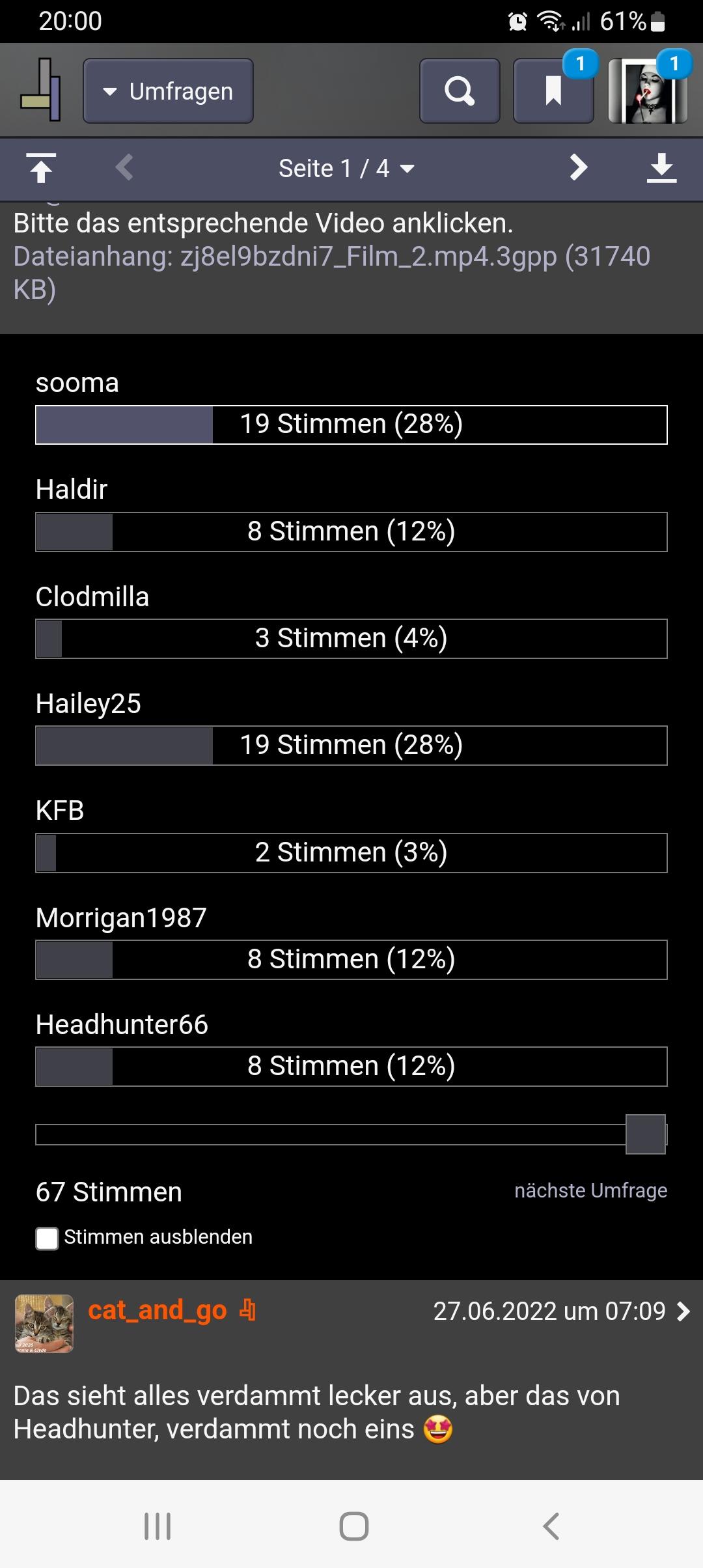The image size is (703, 1568).
Task: Open recent apps from the navigation bar
Action: (x=158, y=1526)
